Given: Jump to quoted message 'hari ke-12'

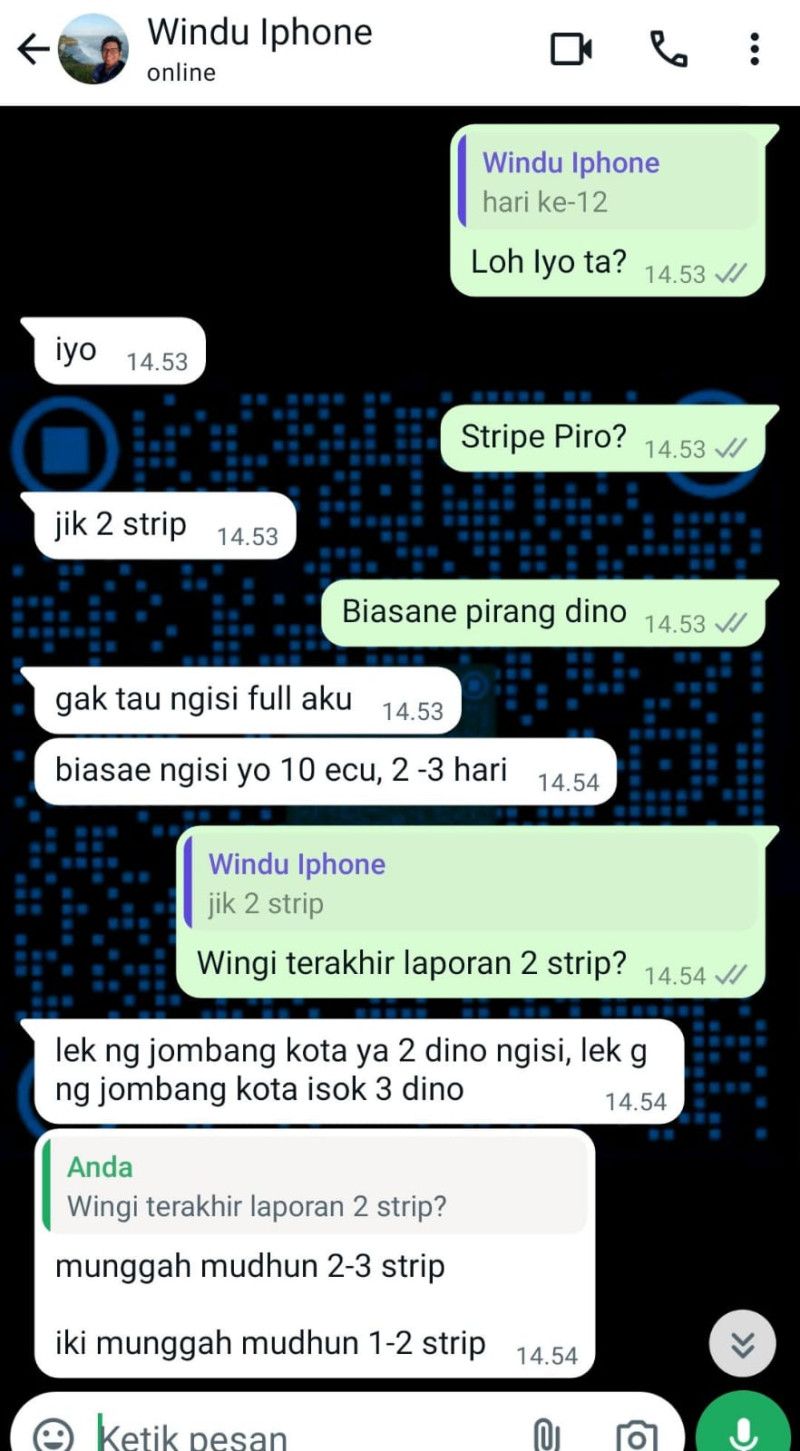Looking at the screenshot, I should pyautogui.click(x=608, y=182).
